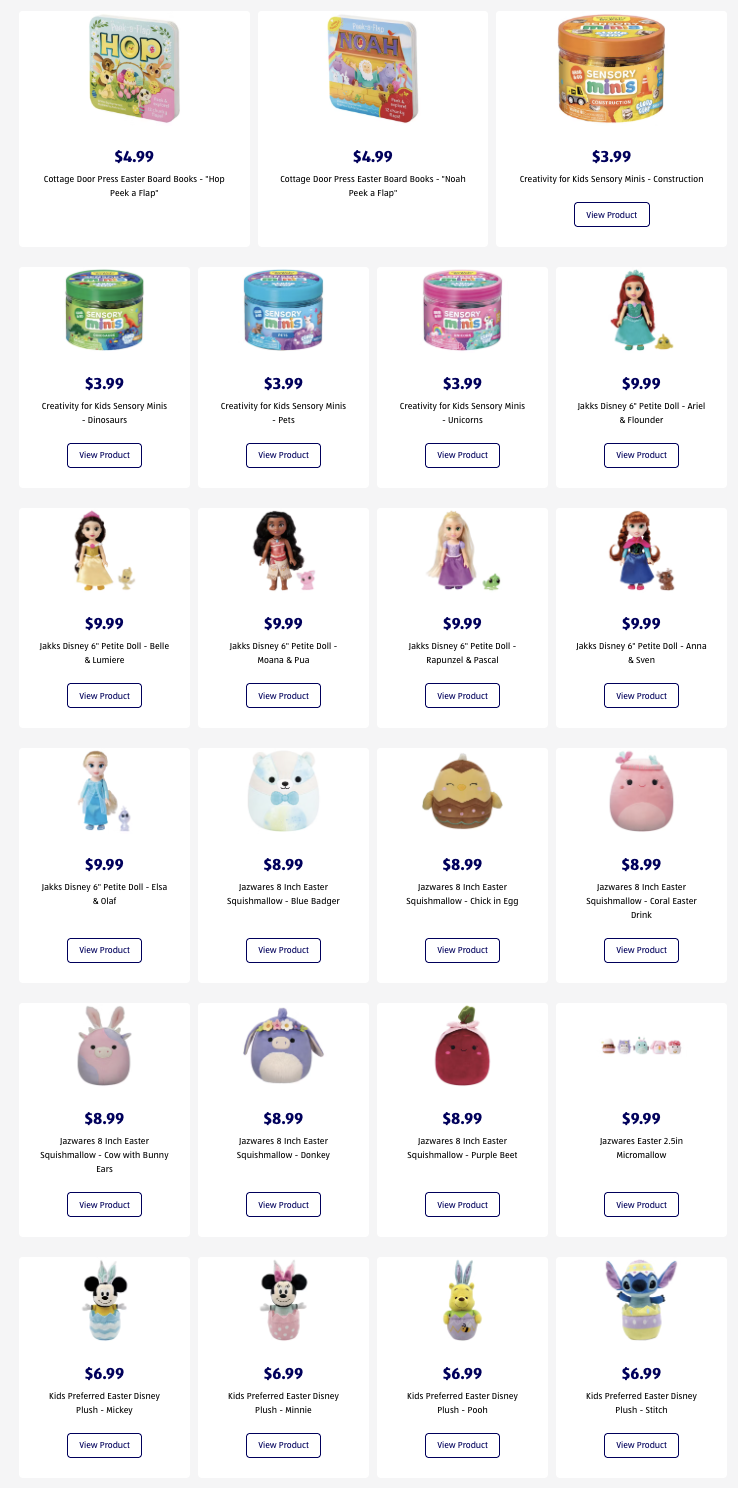View Product for Ariel & Flounder doll
The height and width of the screenshot is (1488, 738).
tap(641, 455)
